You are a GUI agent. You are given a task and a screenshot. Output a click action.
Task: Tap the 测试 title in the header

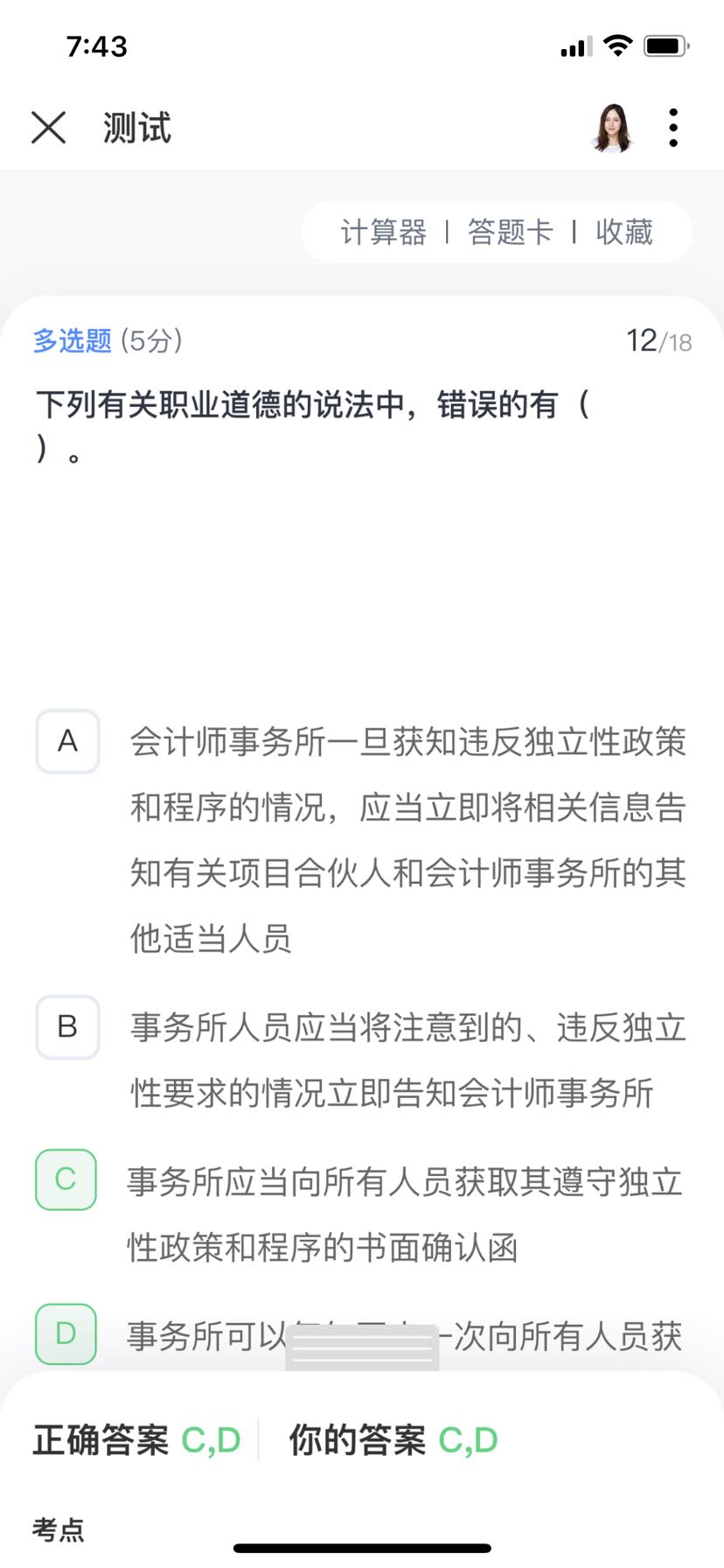136,127
